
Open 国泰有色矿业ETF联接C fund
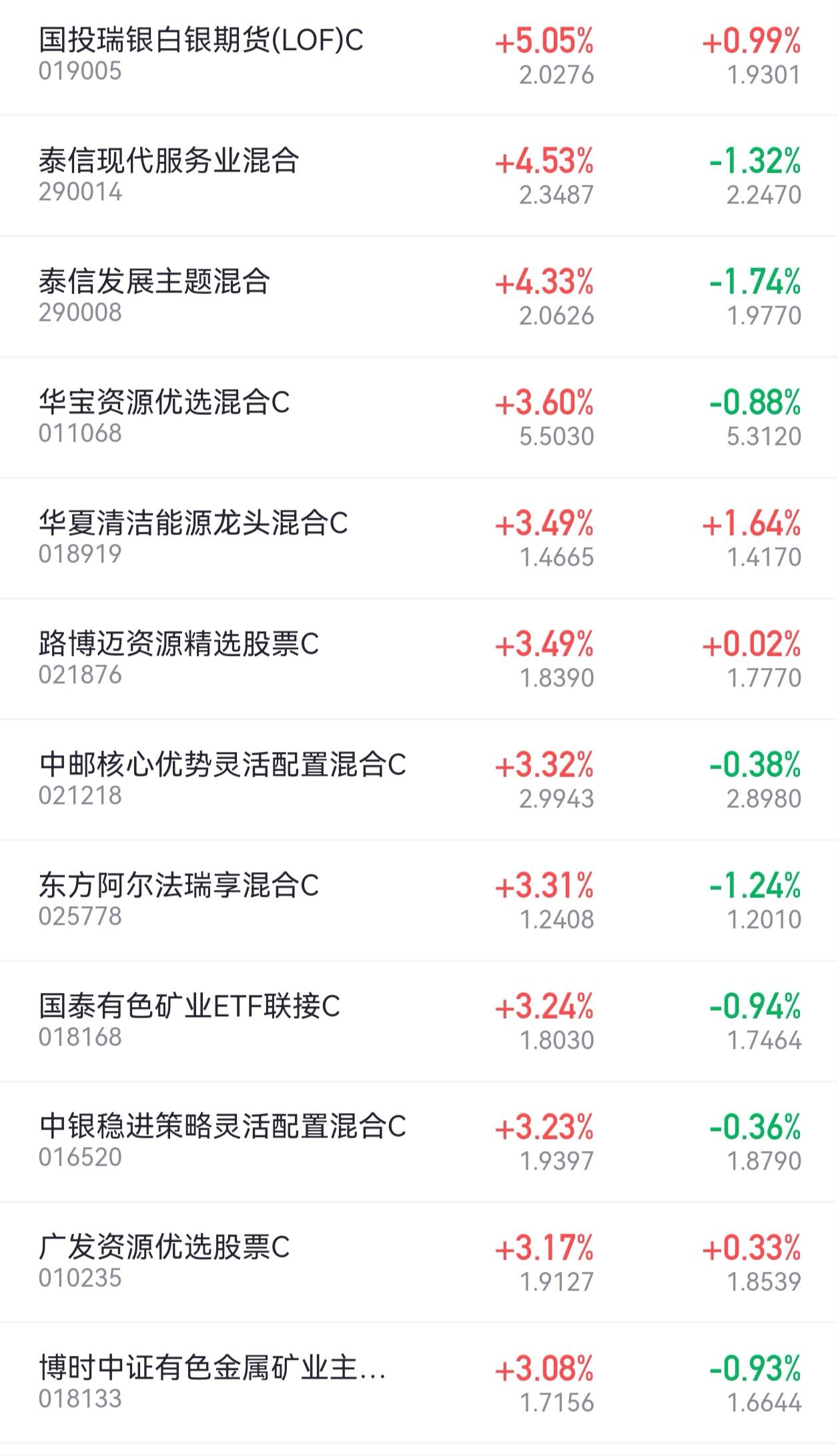189,1008
